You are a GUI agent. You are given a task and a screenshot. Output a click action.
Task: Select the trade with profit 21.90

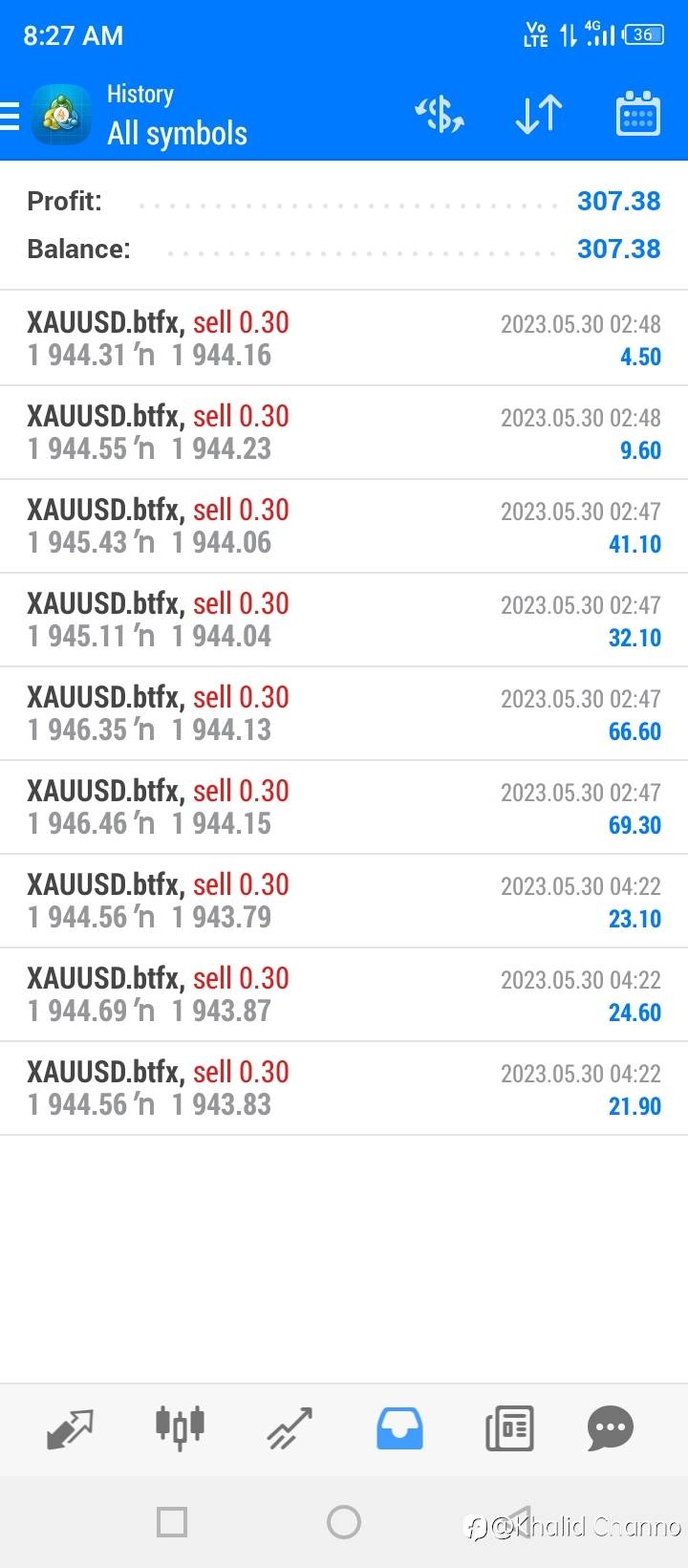[x=344, y=1088]
